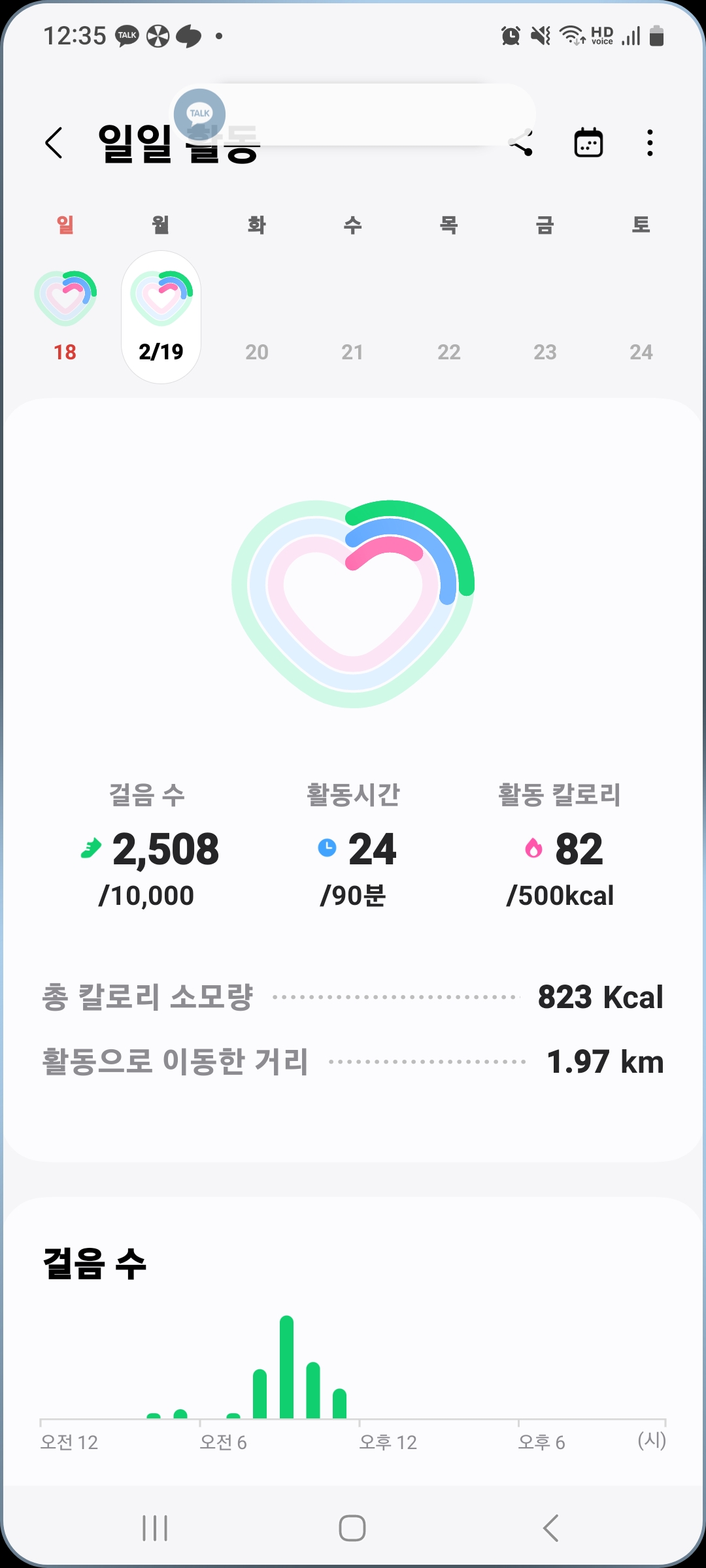706x1568 pixels.
Task: Open the 걸음 수 hourly chart card
Action: (353, 1339)
